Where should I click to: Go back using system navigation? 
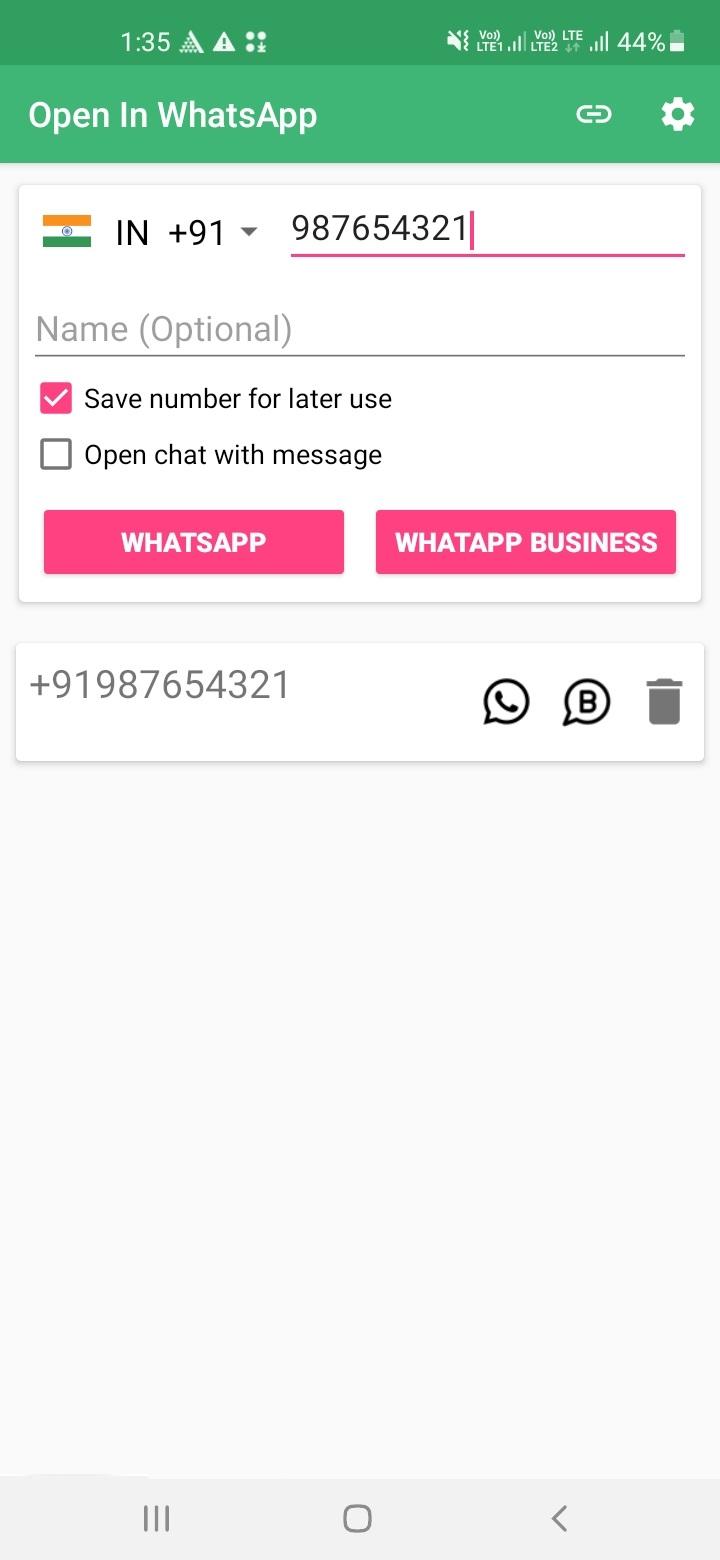pos(559,1518)
